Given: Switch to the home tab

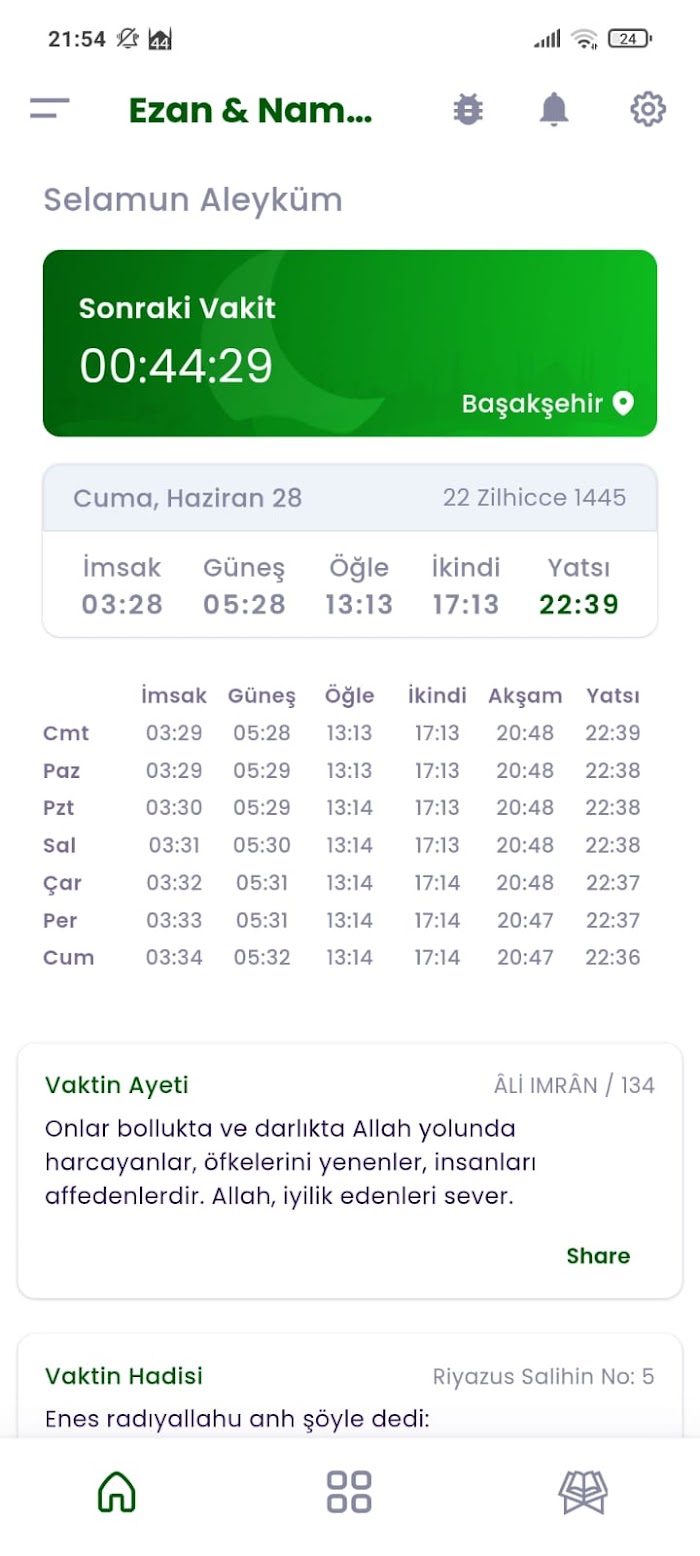Looking at the screenshot, I should pos(117,1492).
